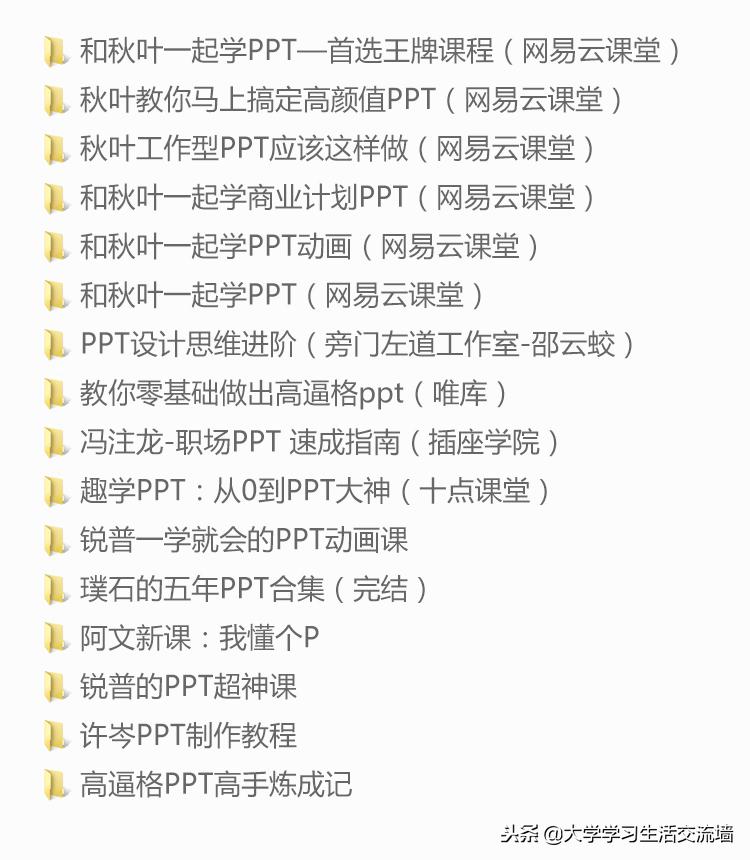Click the folder icon beside 锐普一学就会的PPT动画课

pyautogui.click(x=52, y=540)
